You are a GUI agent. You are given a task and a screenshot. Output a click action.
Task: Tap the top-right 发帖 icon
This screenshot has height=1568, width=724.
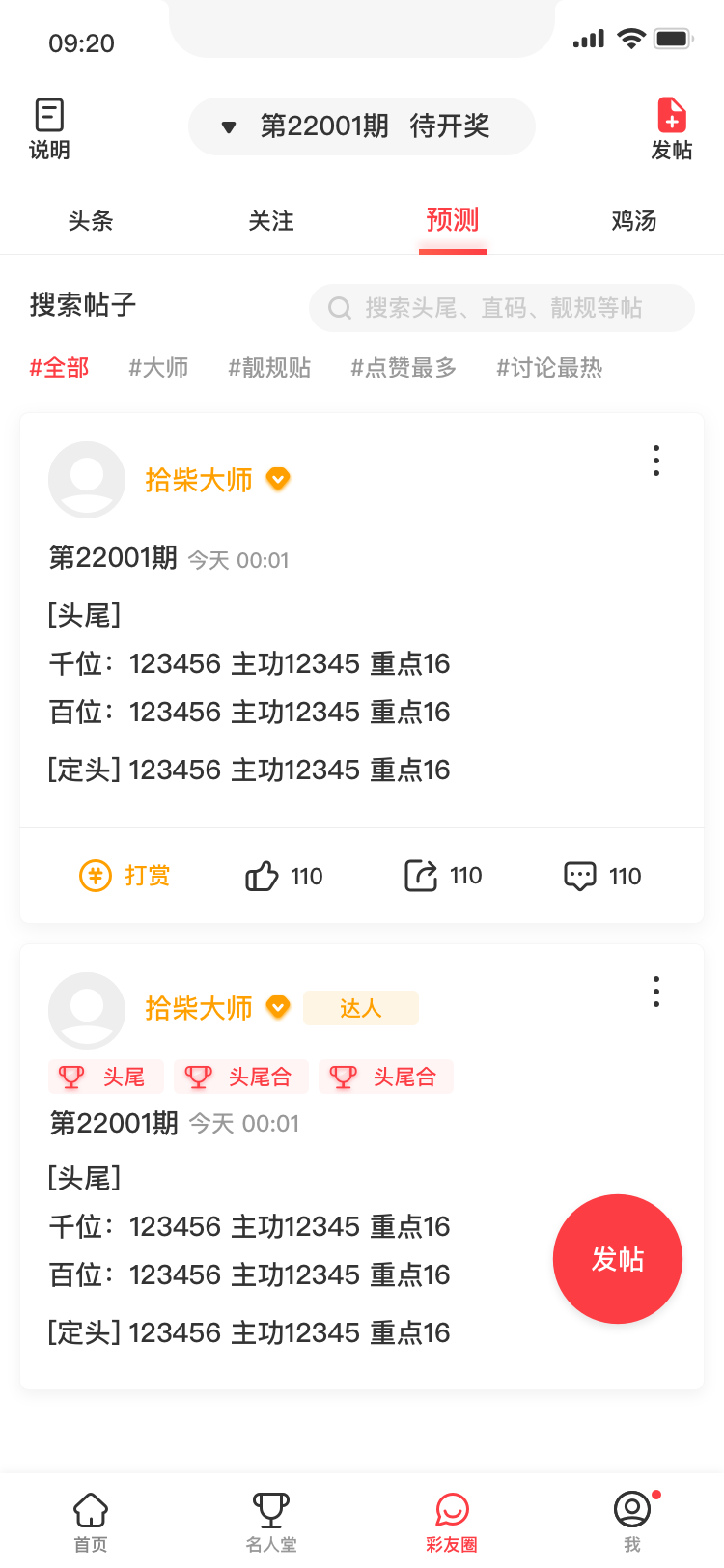pyautogui.click(x=672, y=127)
